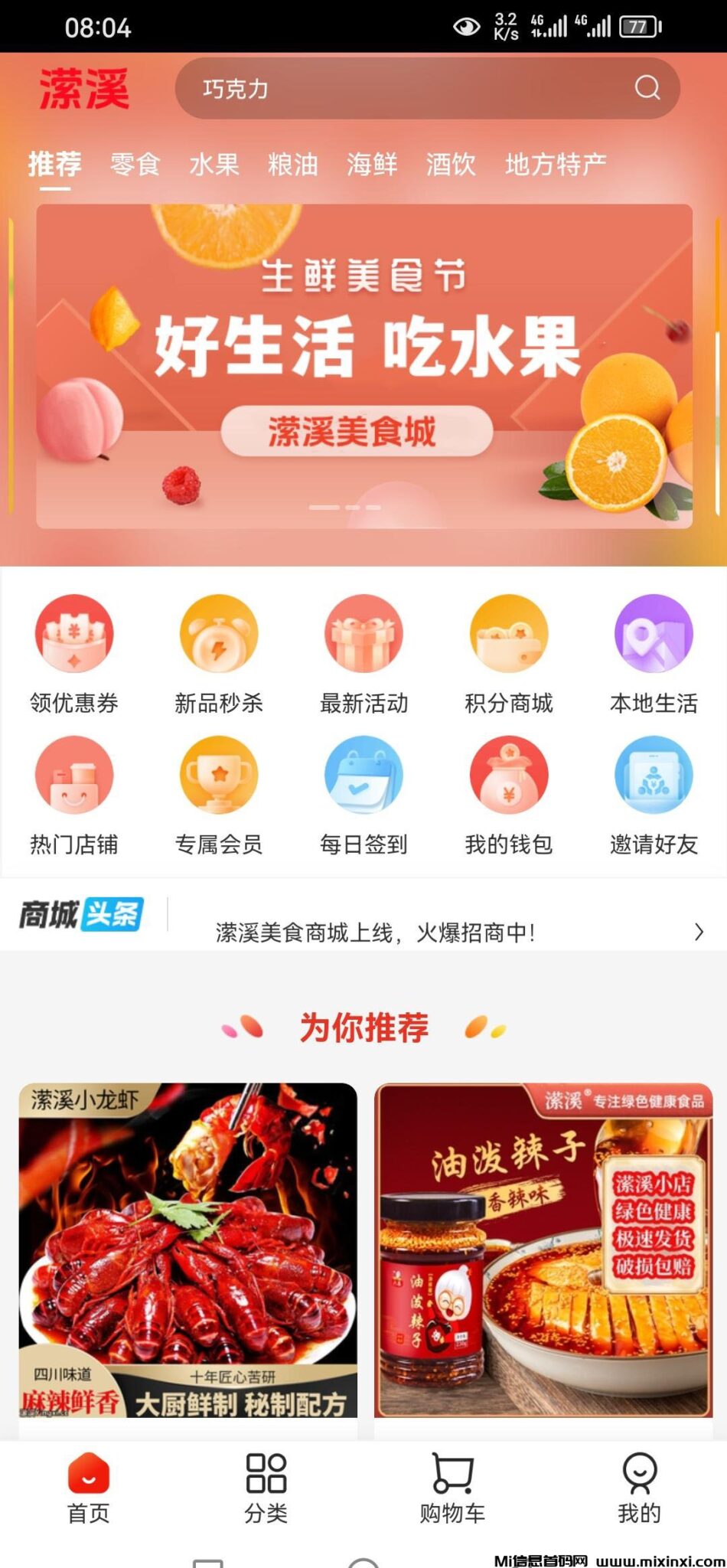Select the 海鲜 tab

pyautogui.click(x=372, y=164)
